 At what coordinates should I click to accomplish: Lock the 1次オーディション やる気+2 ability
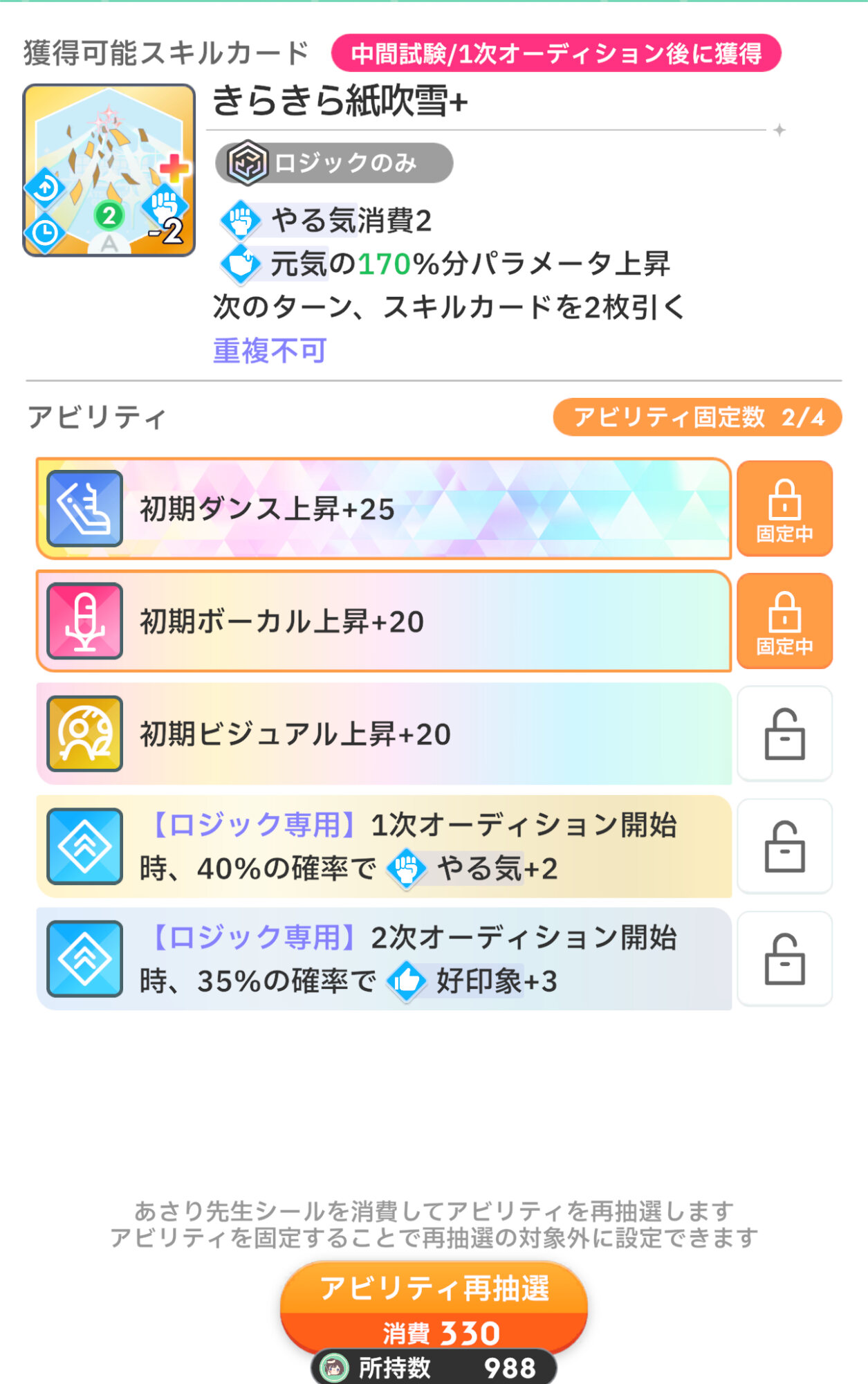(x=784, y=846)
